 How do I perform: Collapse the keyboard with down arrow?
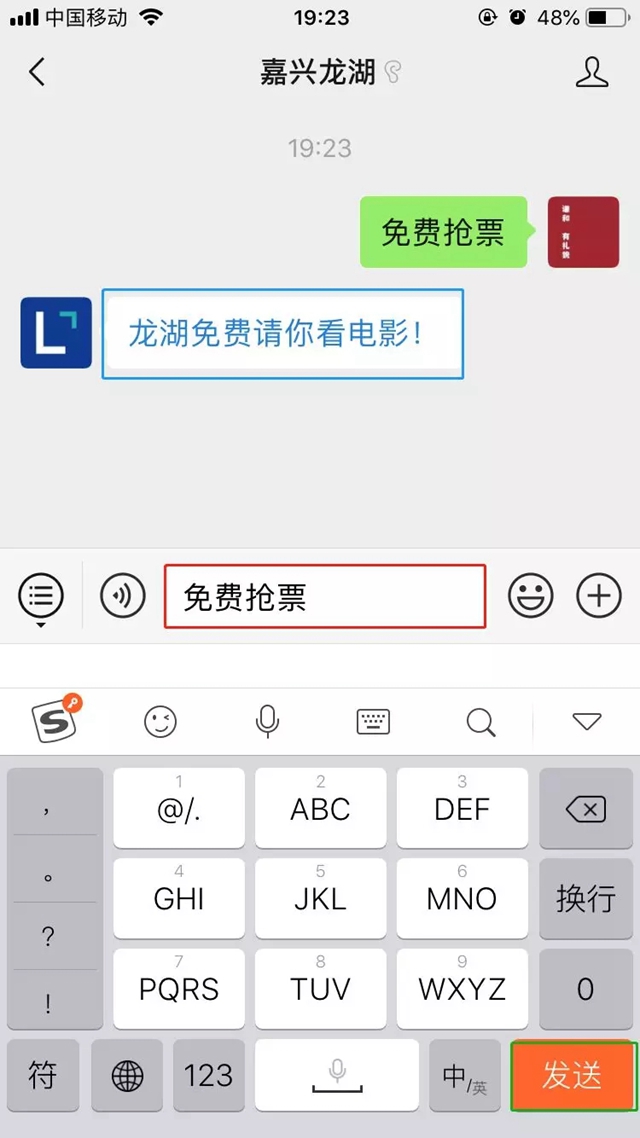tap(586, 721)
